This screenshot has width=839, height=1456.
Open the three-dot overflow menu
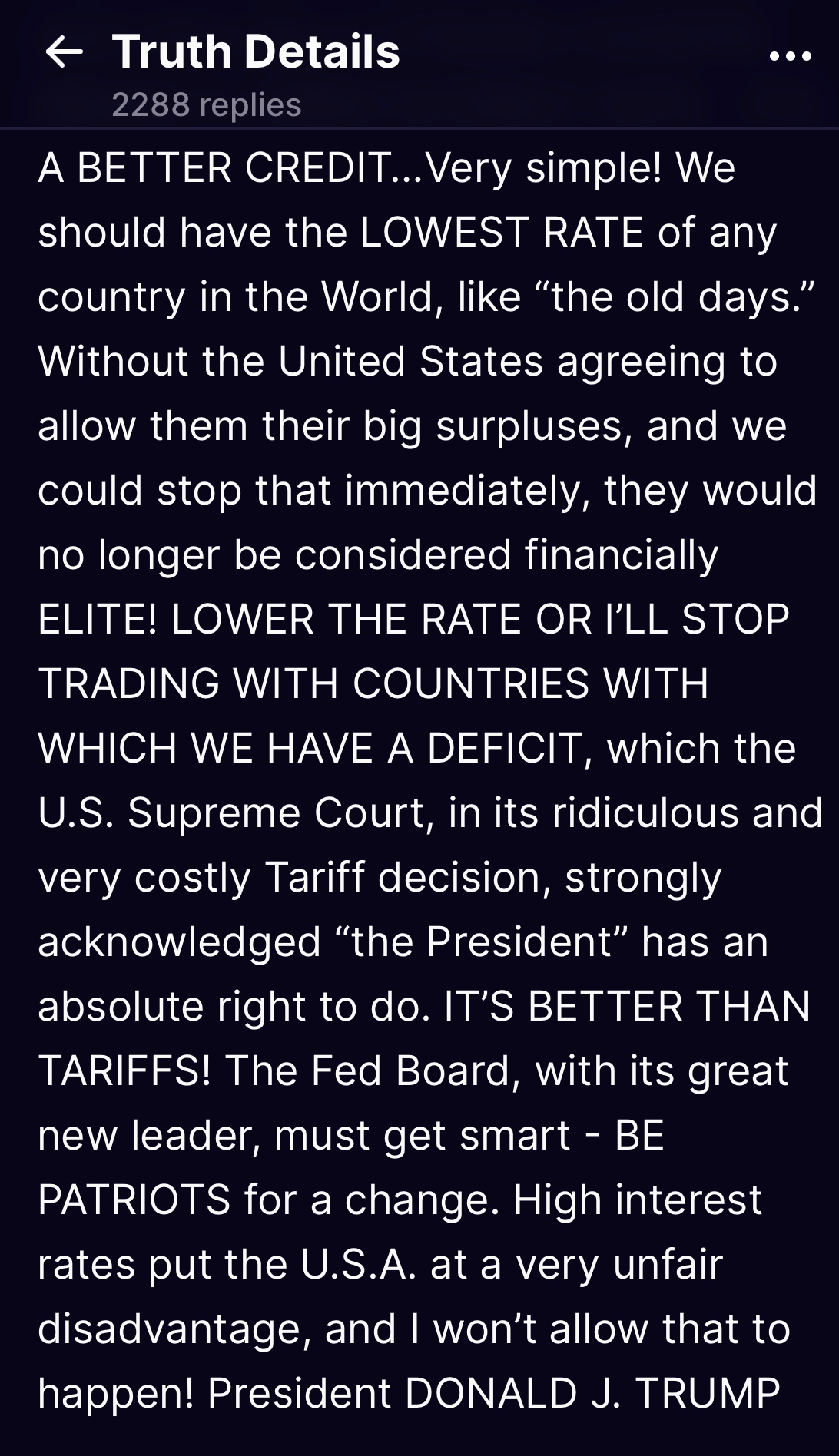pyautogui.click(x=791, y=56)
